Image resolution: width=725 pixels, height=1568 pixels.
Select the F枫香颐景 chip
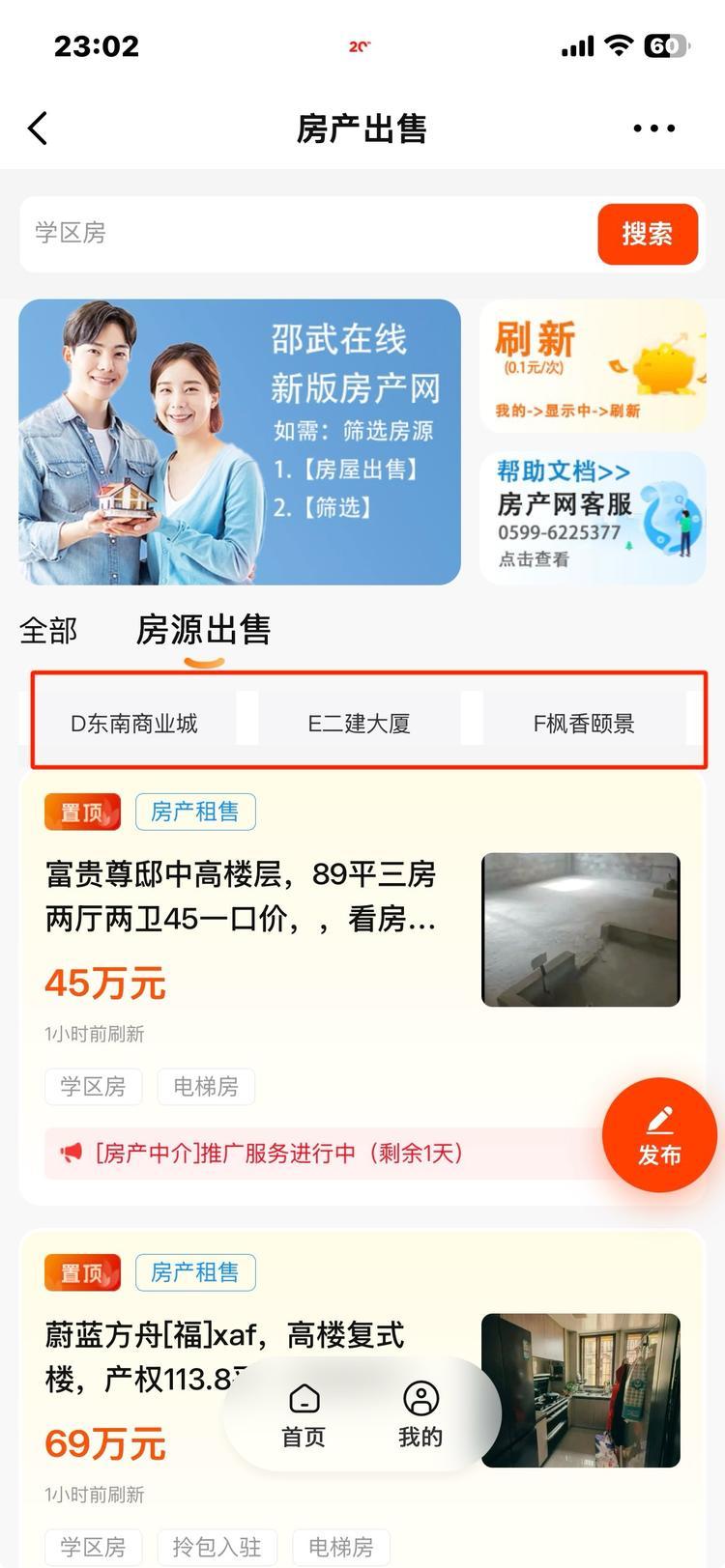point(584,724)
